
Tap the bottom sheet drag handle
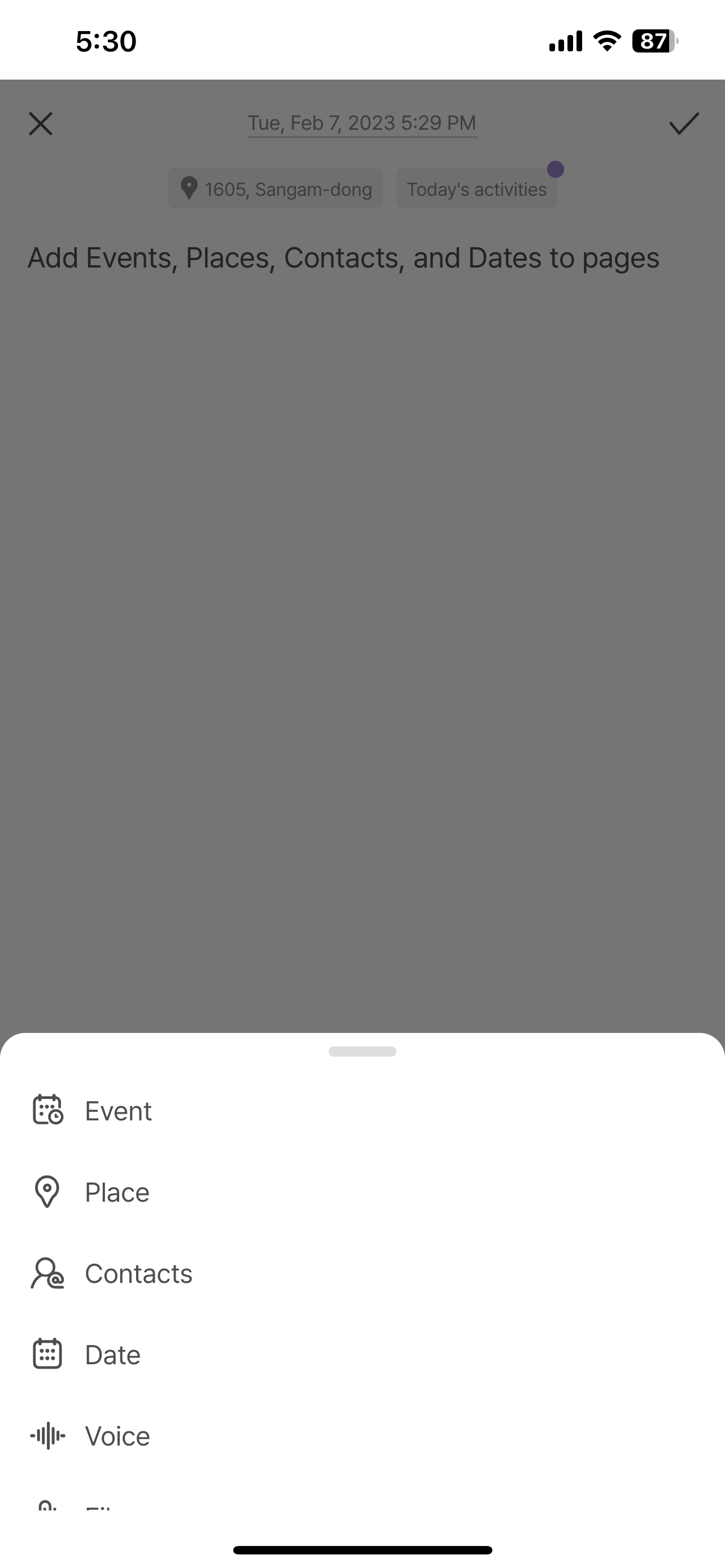pos(362,1051)
